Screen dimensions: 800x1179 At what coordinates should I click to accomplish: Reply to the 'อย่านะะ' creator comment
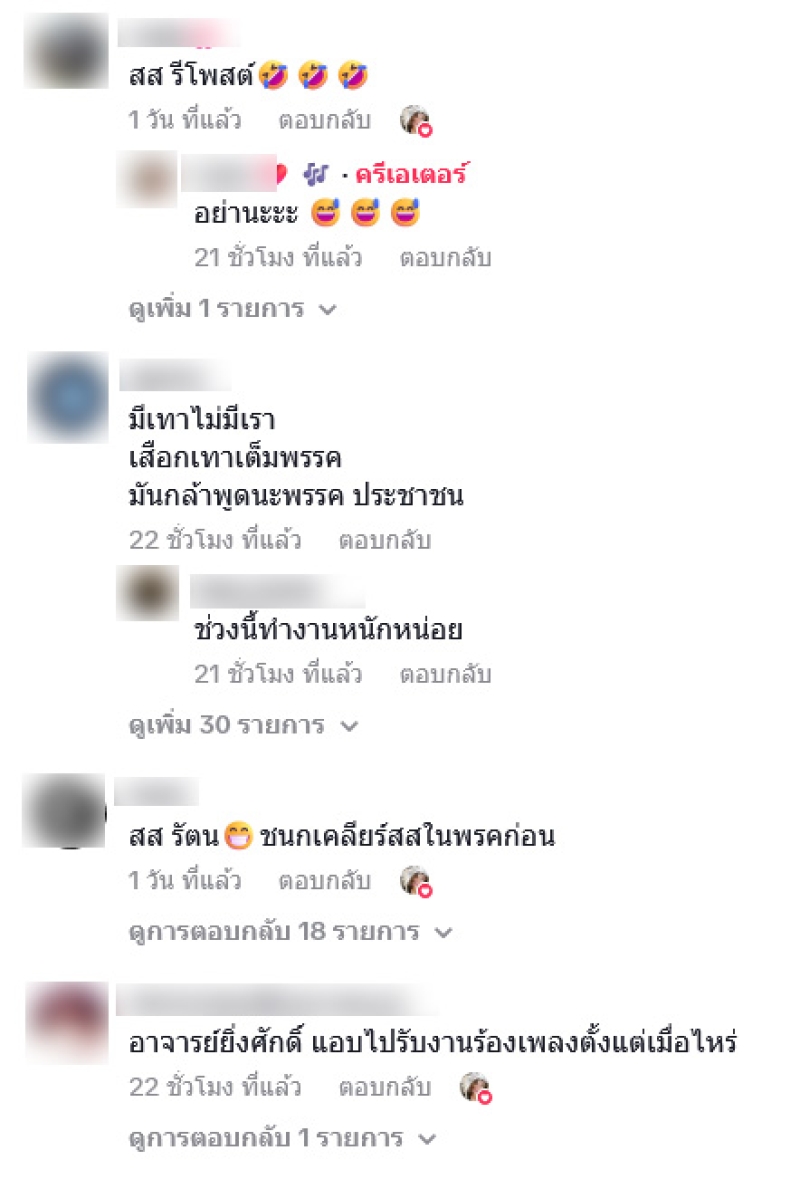click(x=445, y=258)
